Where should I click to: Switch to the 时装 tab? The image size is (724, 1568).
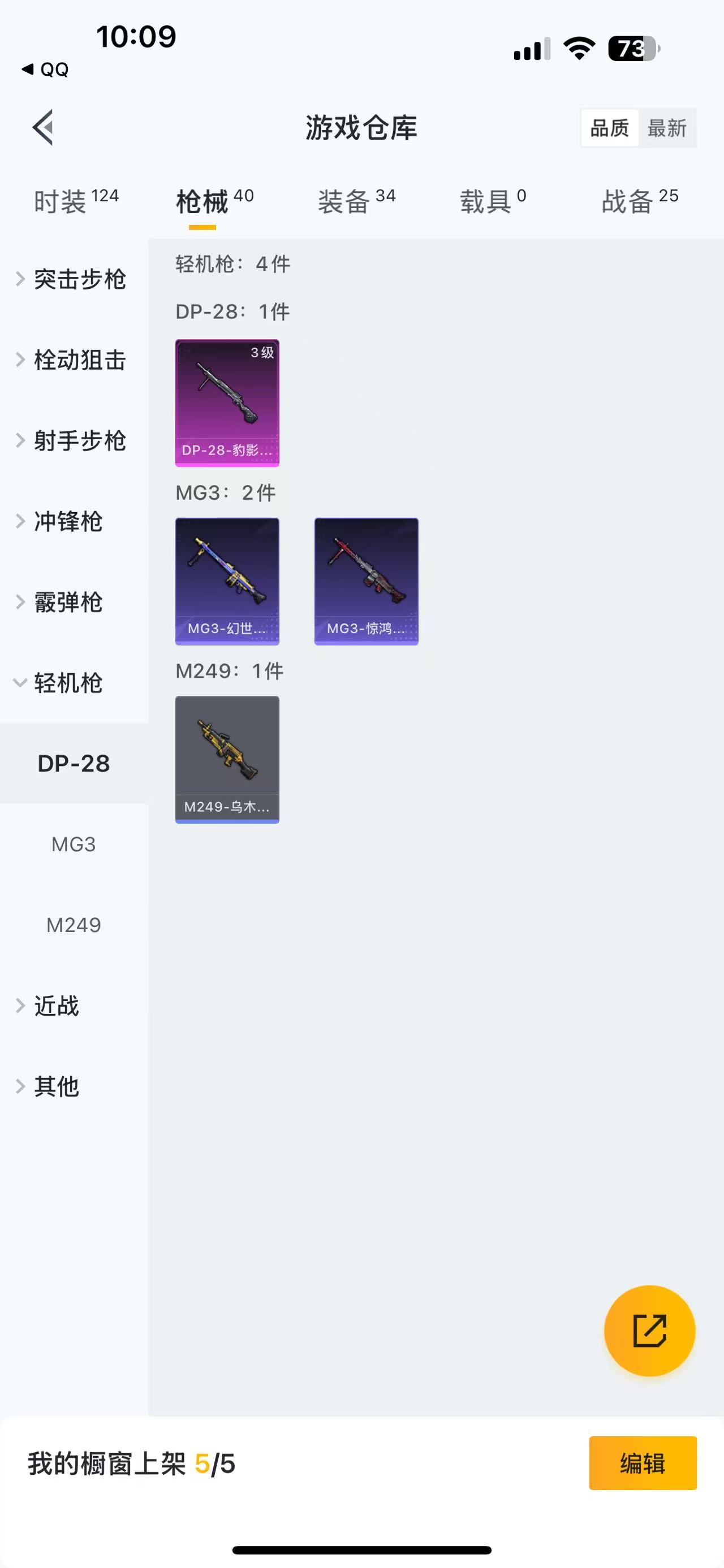(x=76, y=201)
